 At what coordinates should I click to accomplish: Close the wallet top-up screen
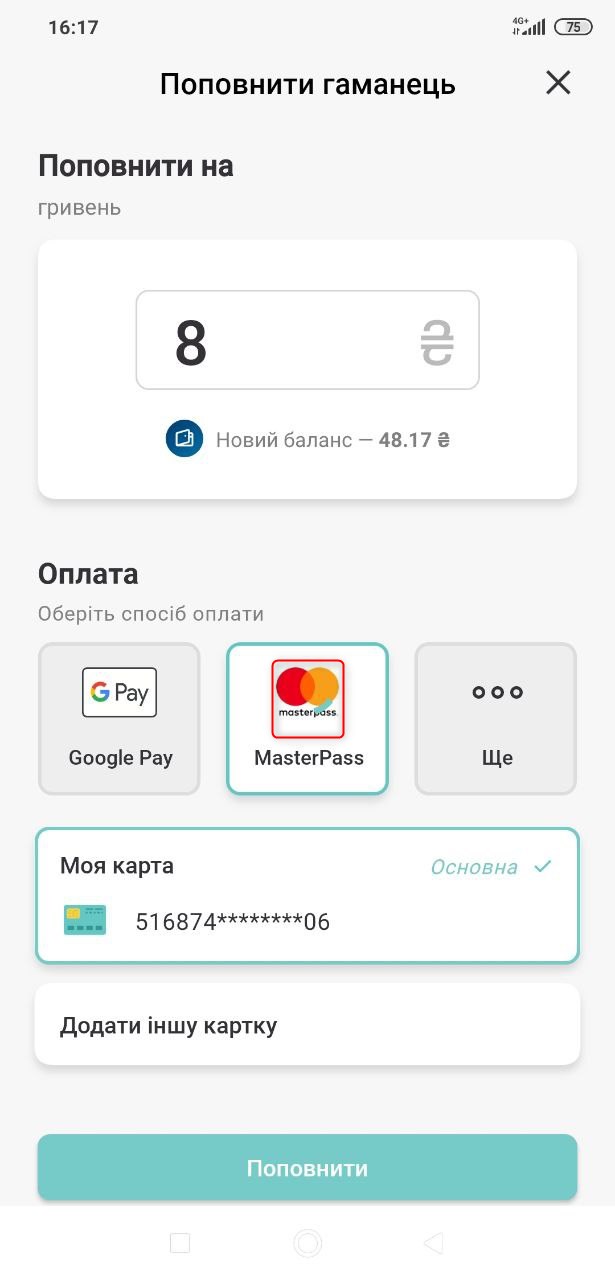[558, 83]
